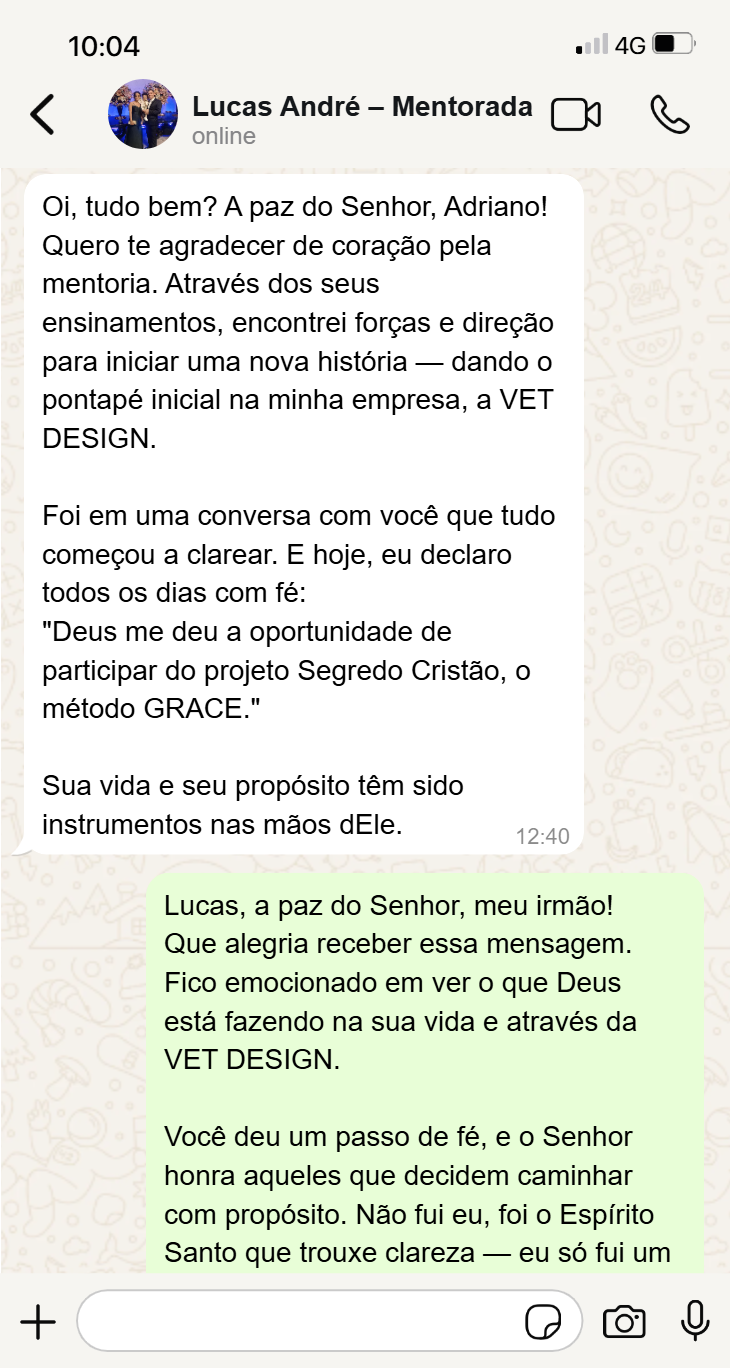Open the camera to take a photo
Viewport: 730px width, 1368px height.
pos(624,1322)
